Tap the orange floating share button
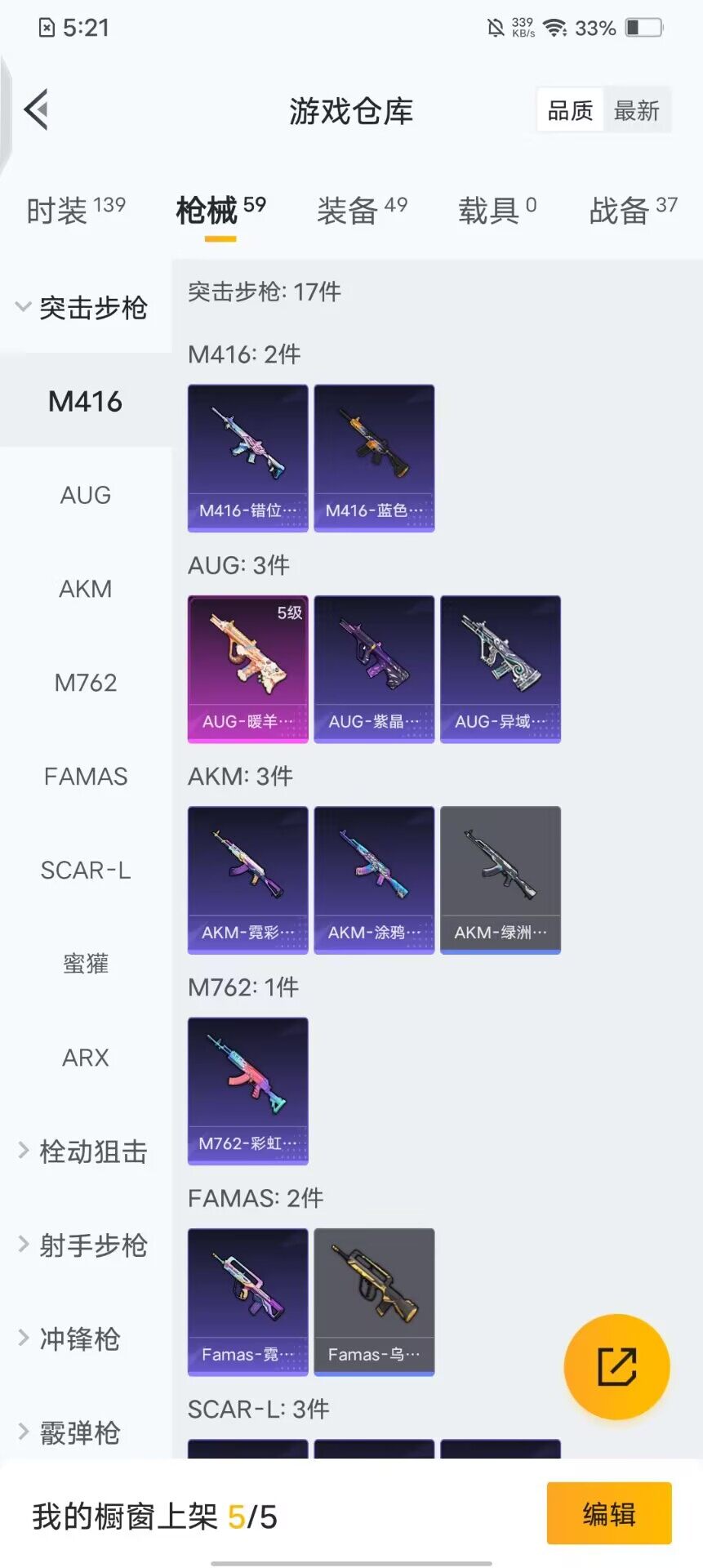Image resolution: width=703 pixels, height=1568 pixels. (616, 1366)
